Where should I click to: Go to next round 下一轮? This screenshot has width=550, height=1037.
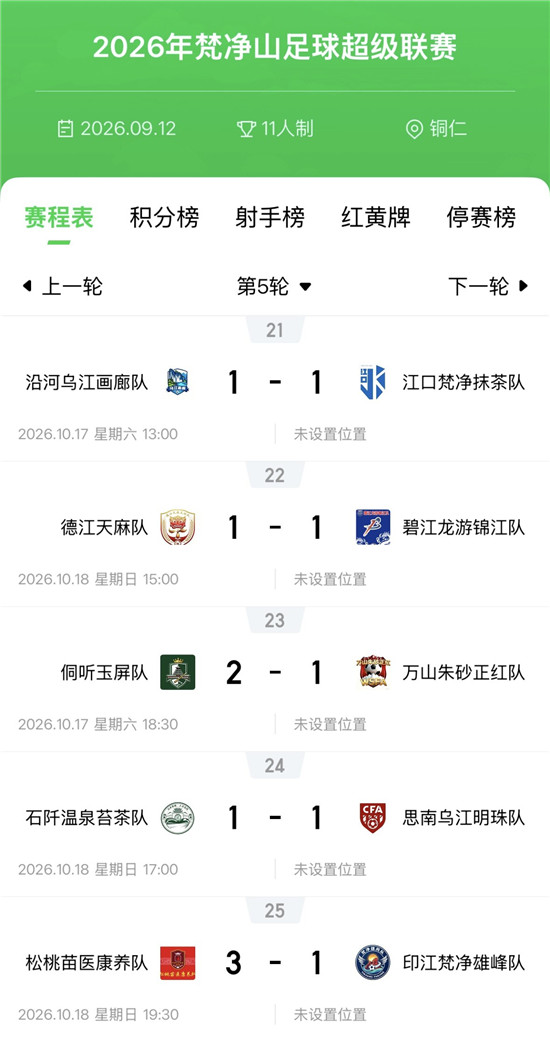[489, 286]
